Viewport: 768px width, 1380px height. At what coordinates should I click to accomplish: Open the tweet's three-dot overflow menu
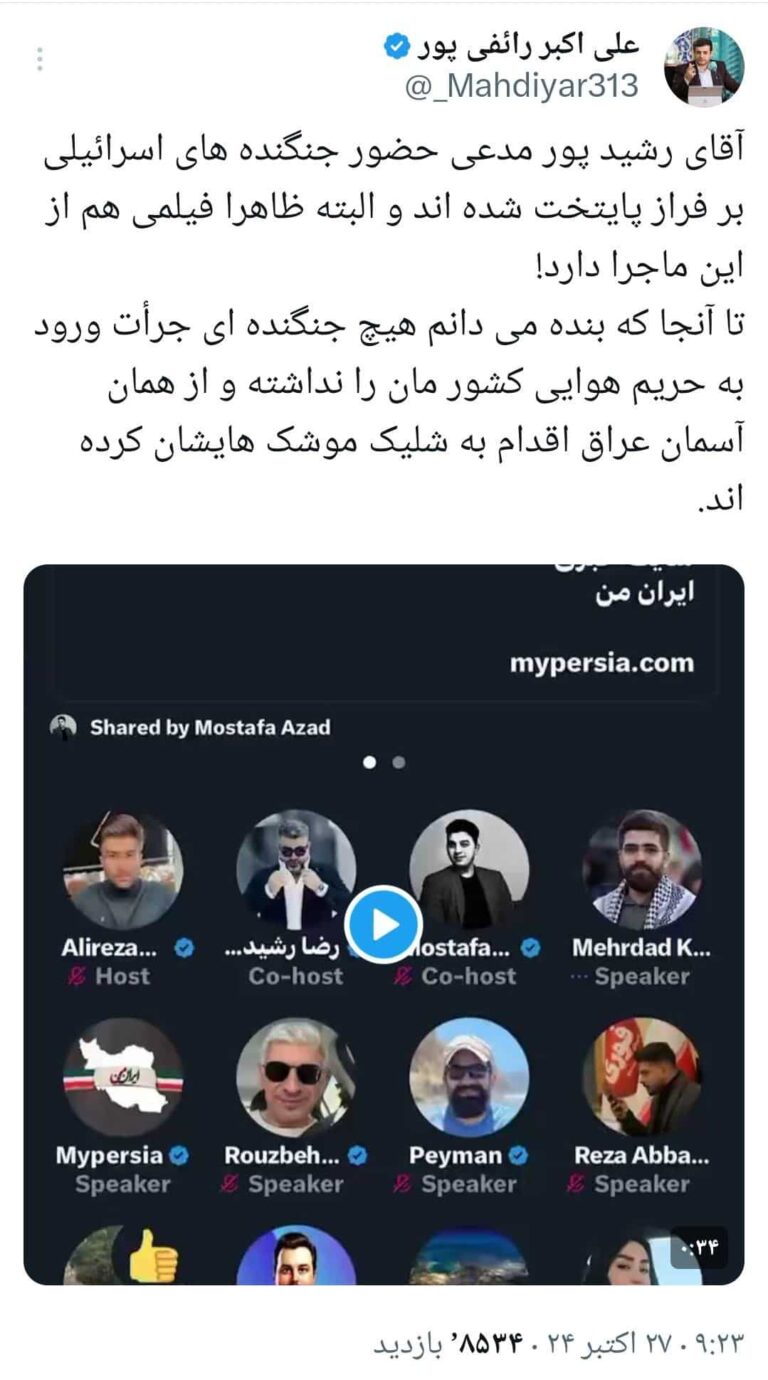click(40, 60)
